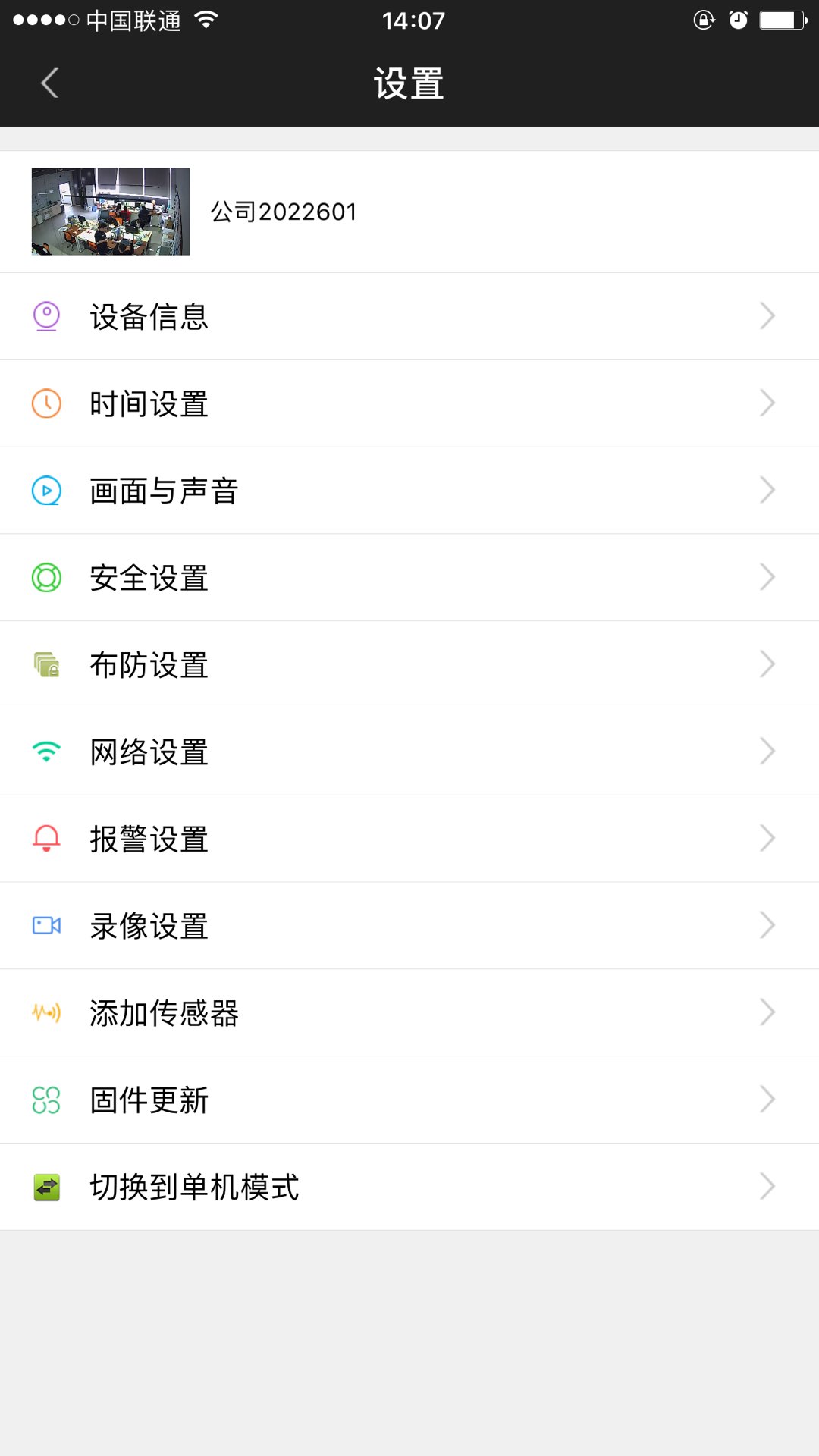Click the 录像设置 video camera icon
This screenshot has width=819, height=1456.
[47, 926]
